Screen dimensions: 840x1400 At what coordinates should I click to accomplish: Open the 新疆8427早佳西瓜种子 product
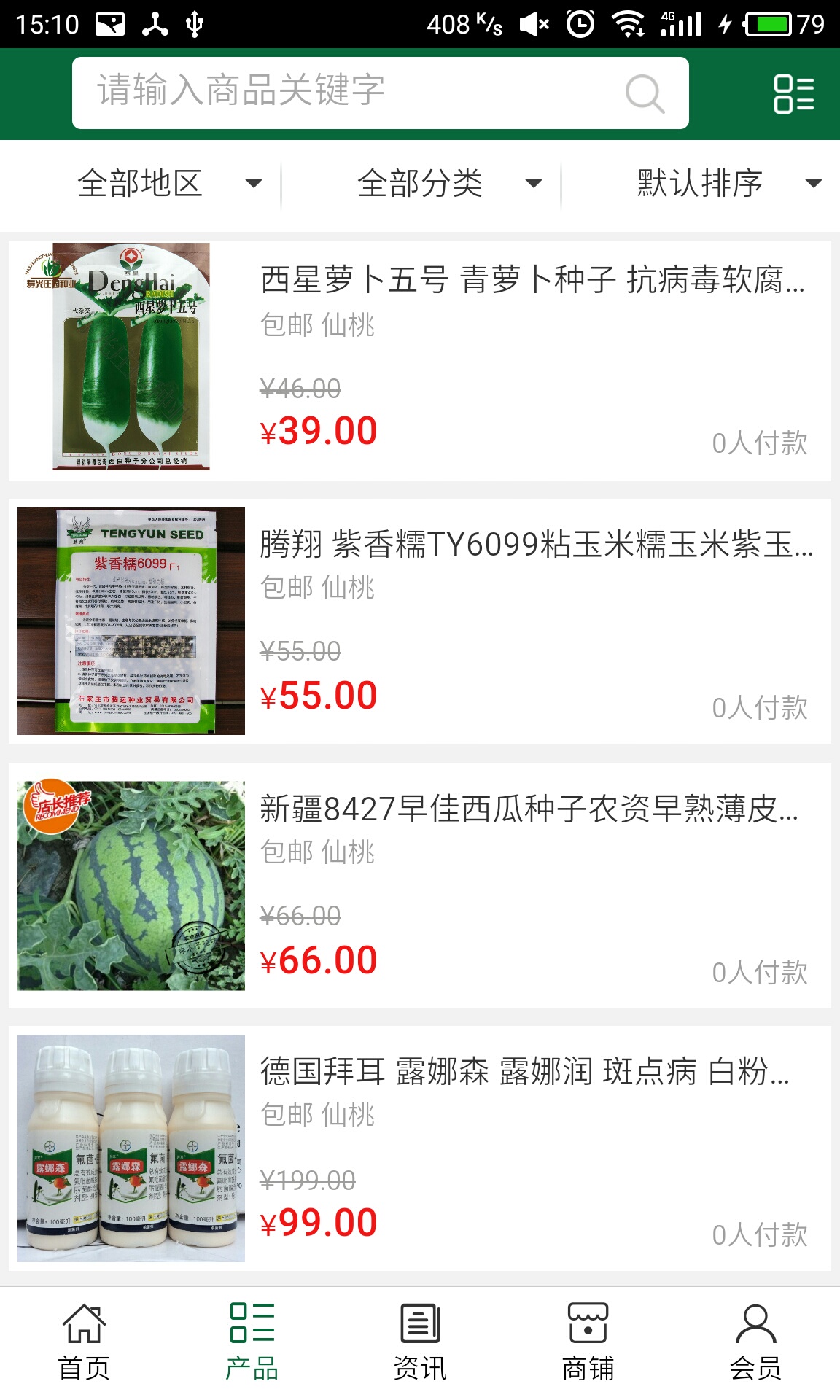tap(529, 809)
